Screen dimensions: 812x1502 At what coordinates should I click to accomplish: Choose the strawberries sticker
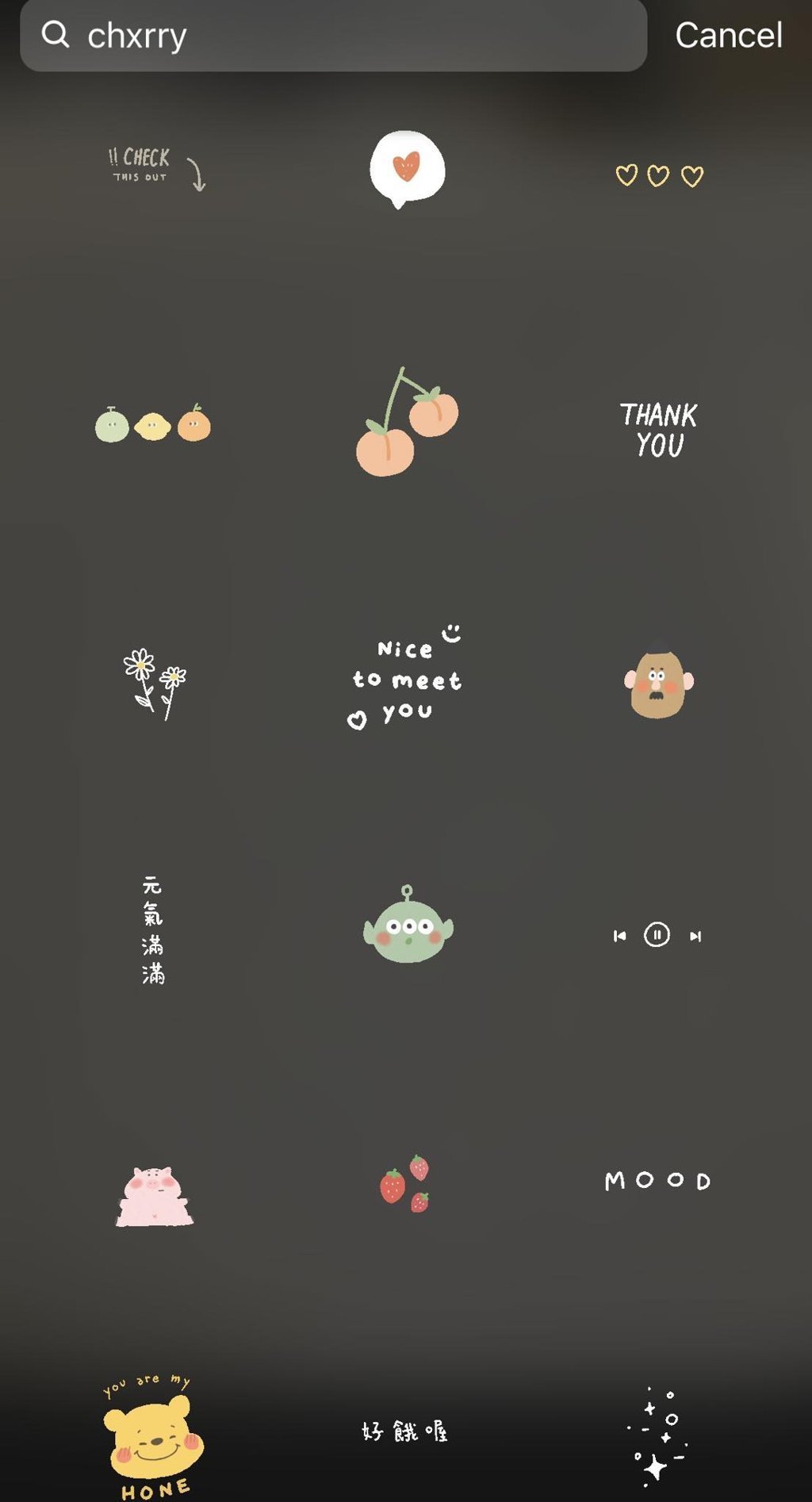[406, 1184]
